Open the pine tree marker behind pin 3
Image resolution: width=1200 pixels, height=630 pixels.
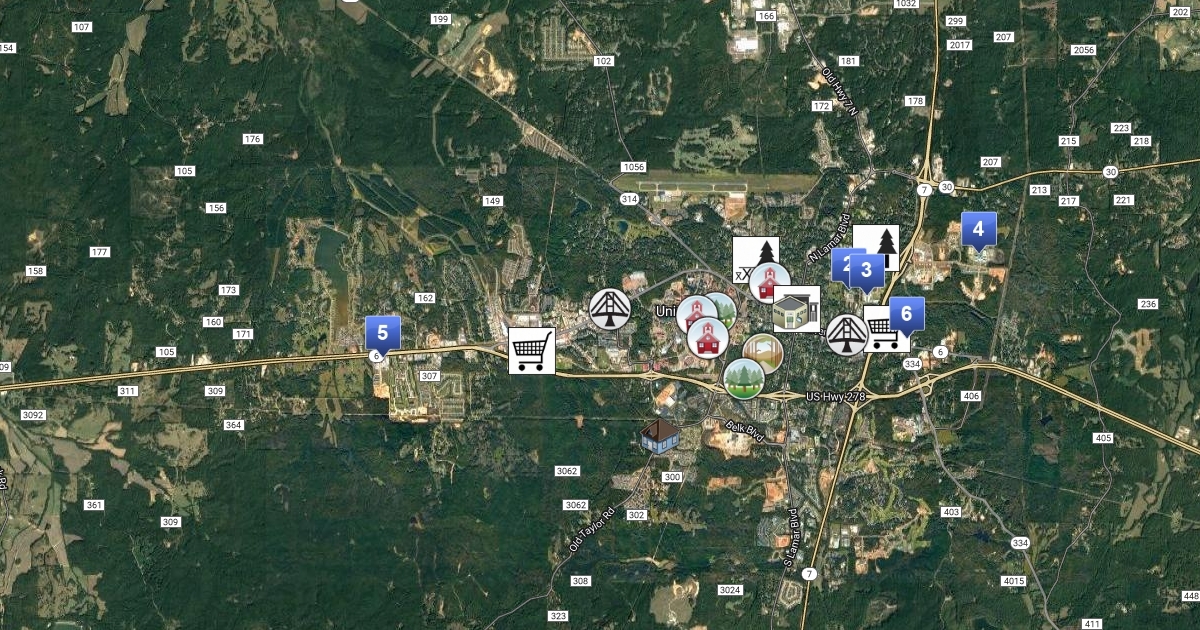pos(883,242)
